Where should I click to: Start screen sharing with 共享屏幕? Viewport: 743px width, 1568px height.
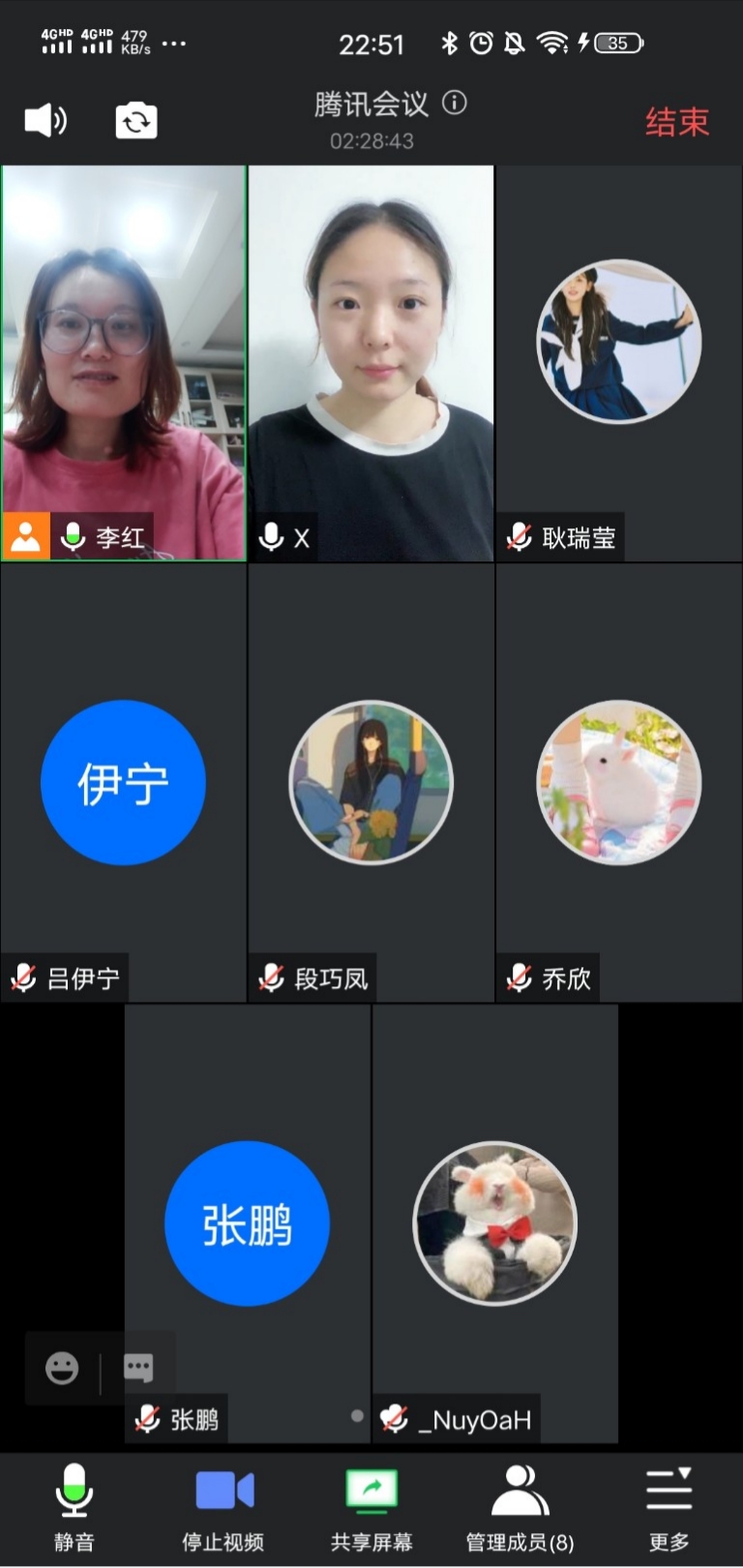click(371, 1505)
